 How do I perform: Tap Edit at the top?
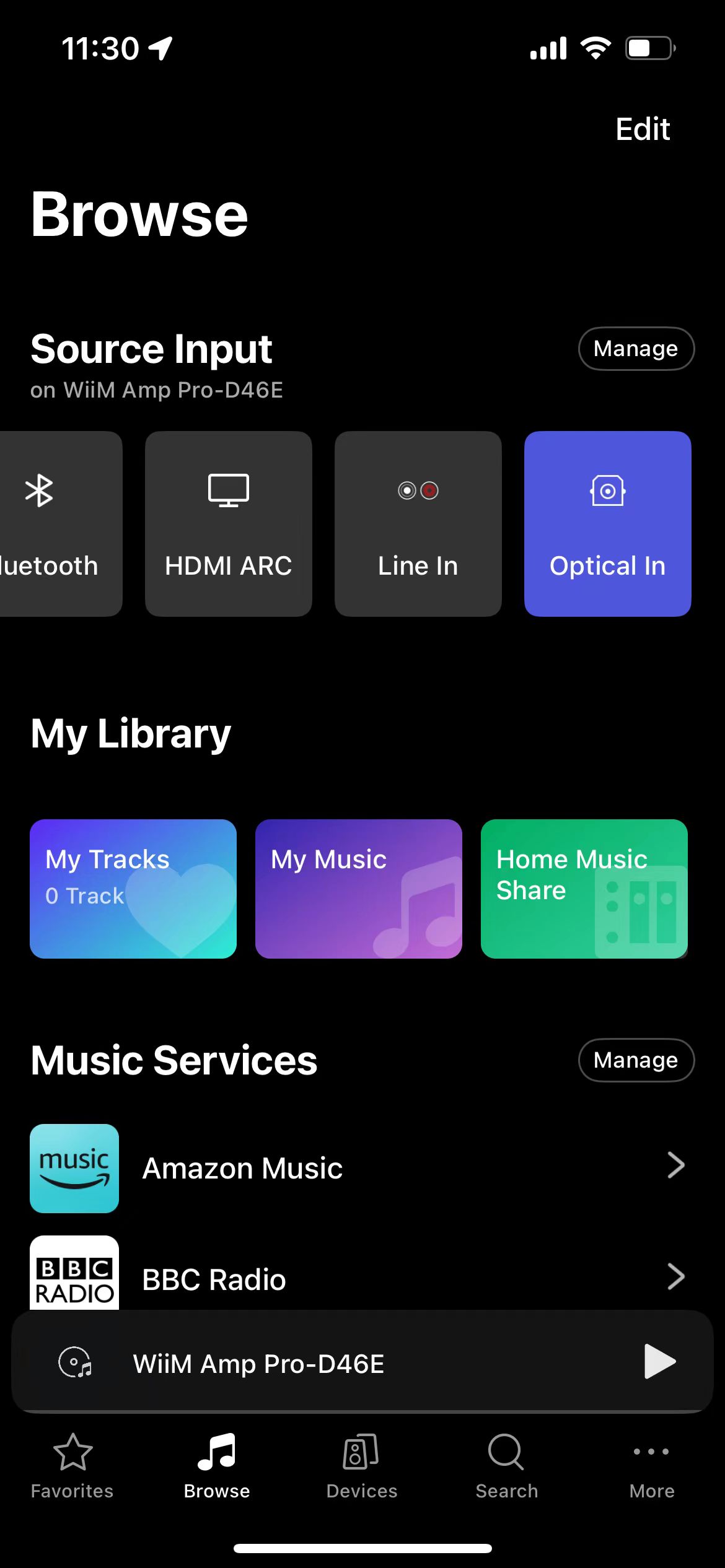pyautogui.click(x=643, y=129)
